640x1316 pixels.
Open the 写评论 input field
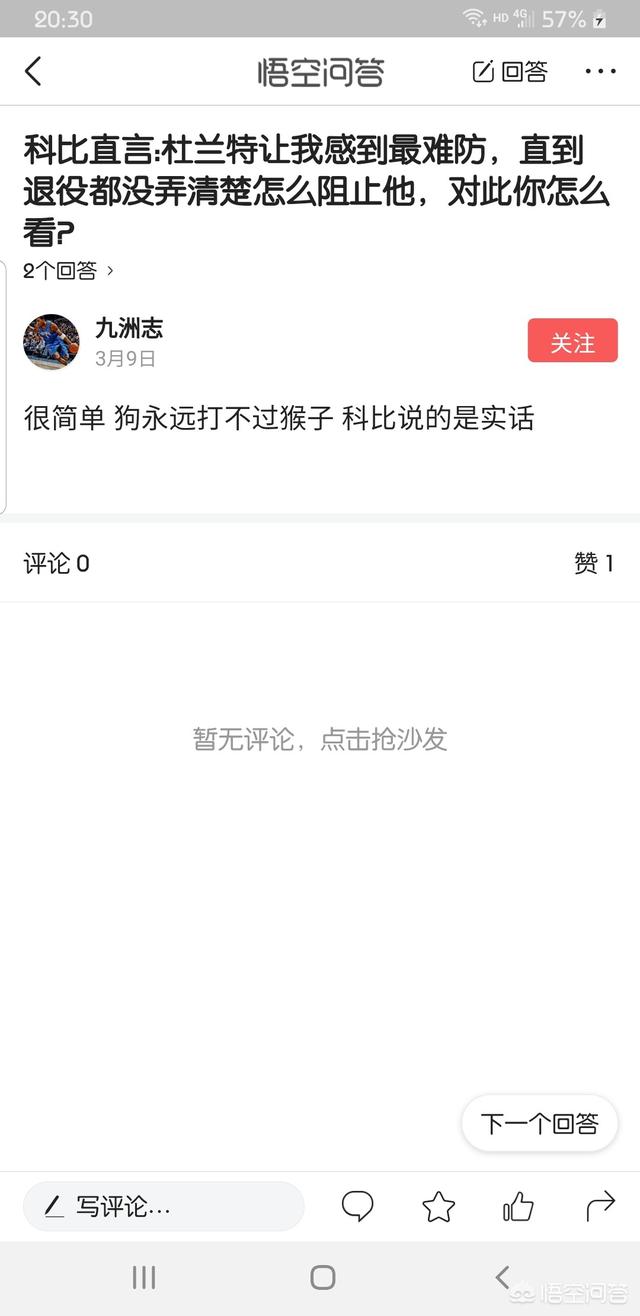(163, 1206)
